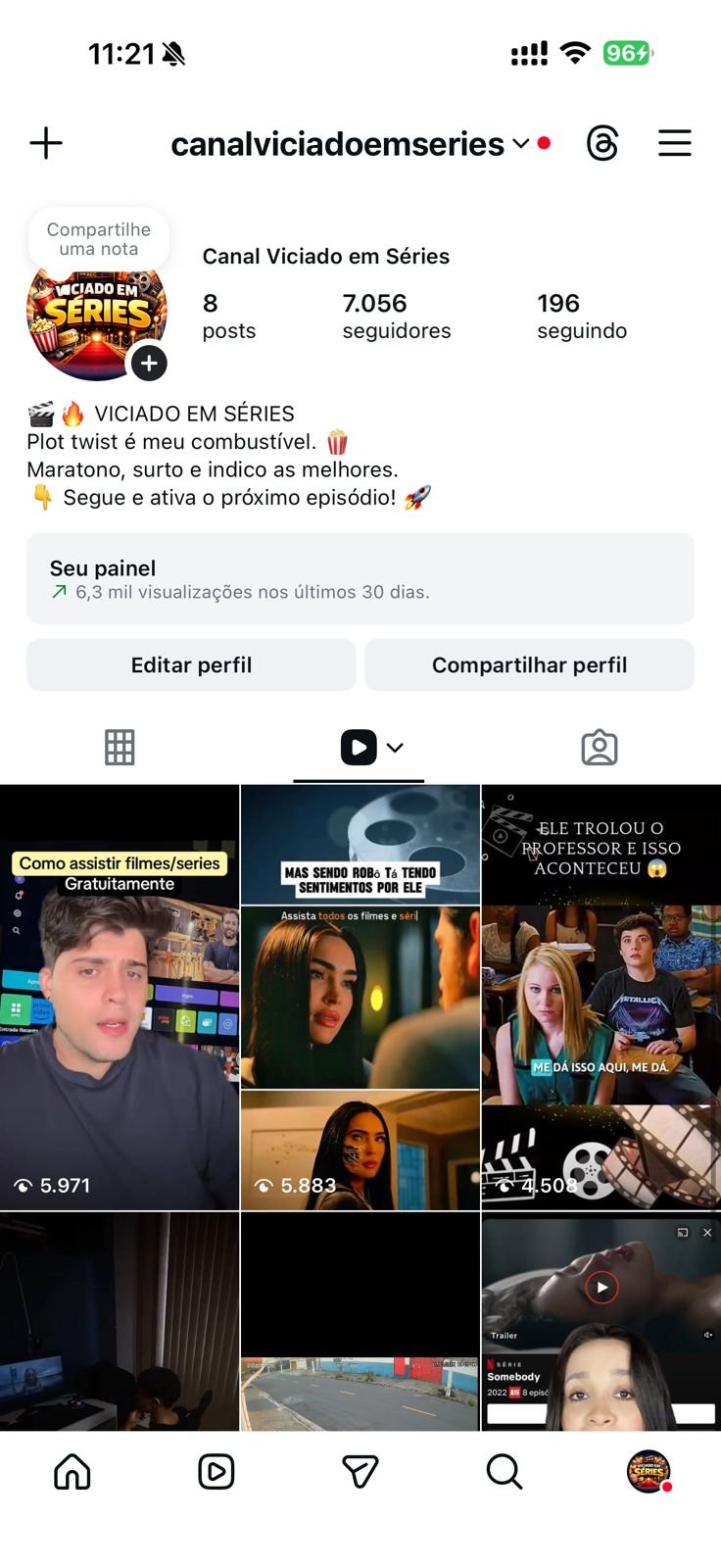Open the hamburger menu
Viewport: 721px width, 1568px height.
coord(674,143)
